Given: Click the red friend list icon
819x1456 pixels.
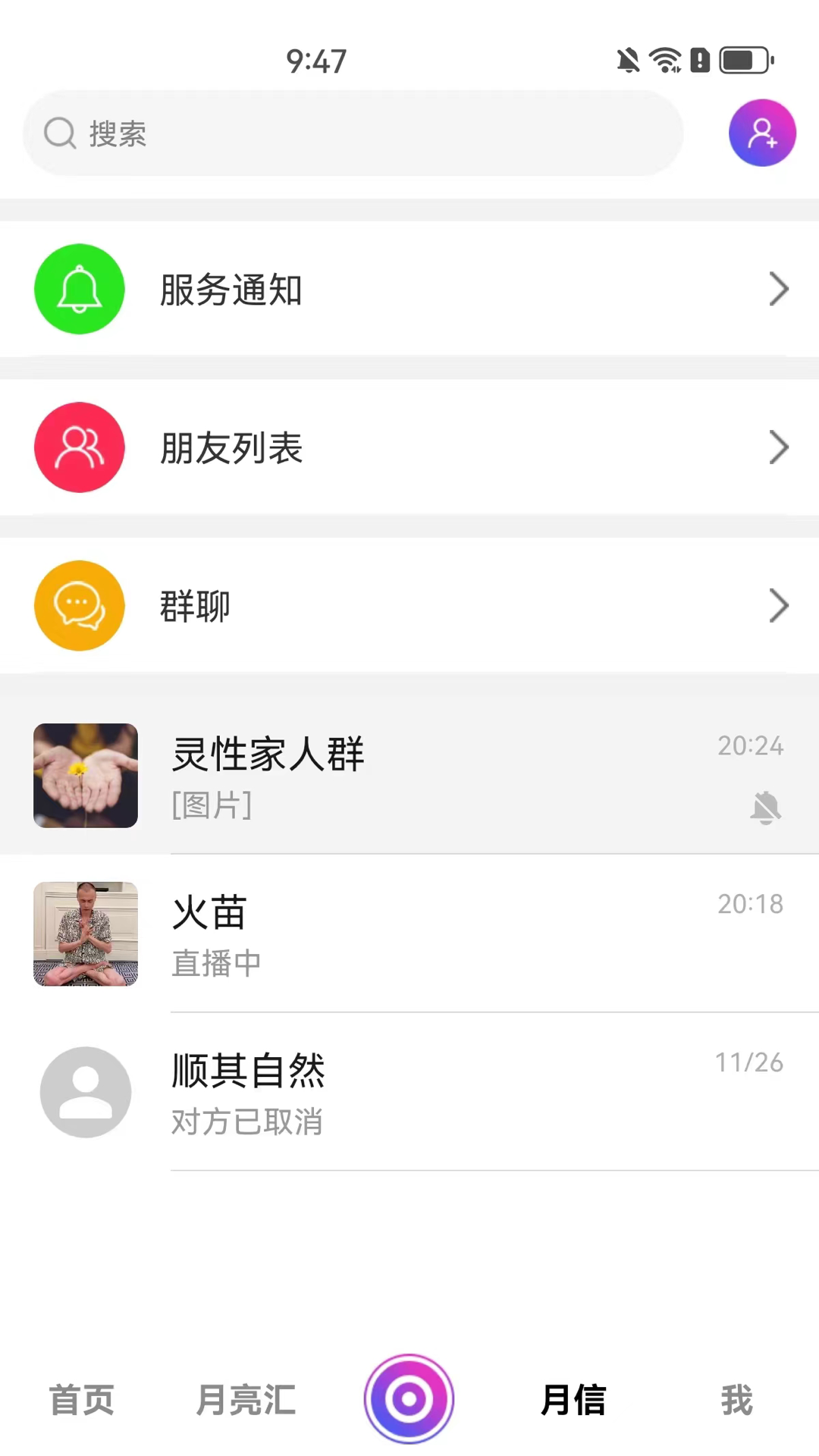Looking at the screenshot, I should (x=79, y=447).
